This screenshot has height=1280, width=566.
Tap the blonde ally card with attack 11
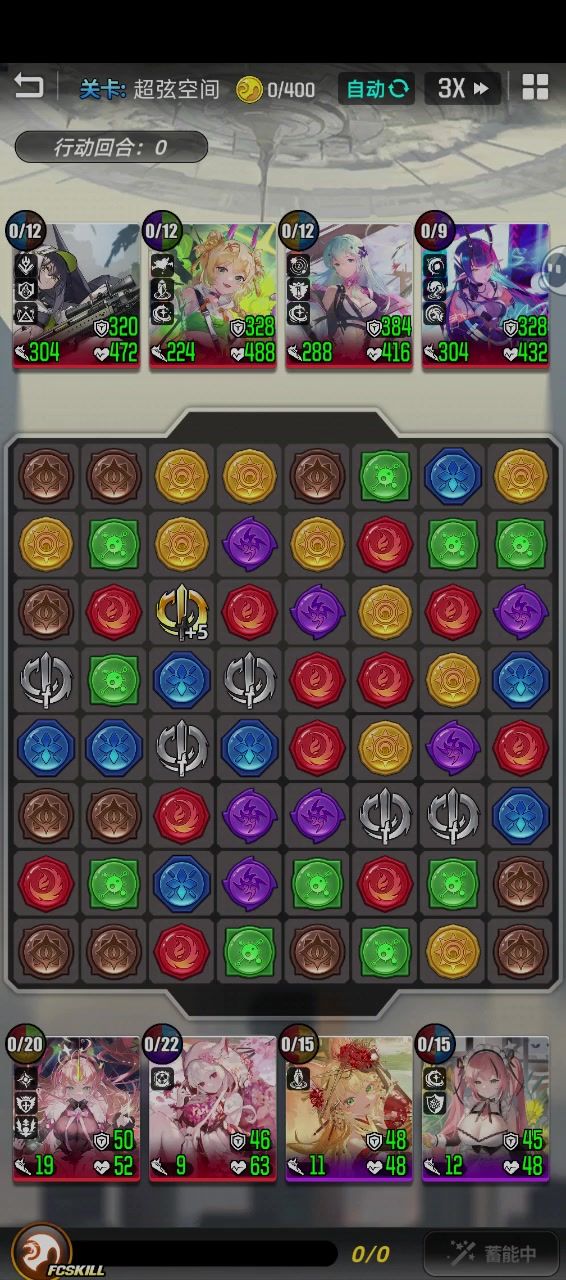click(349, 1109)
